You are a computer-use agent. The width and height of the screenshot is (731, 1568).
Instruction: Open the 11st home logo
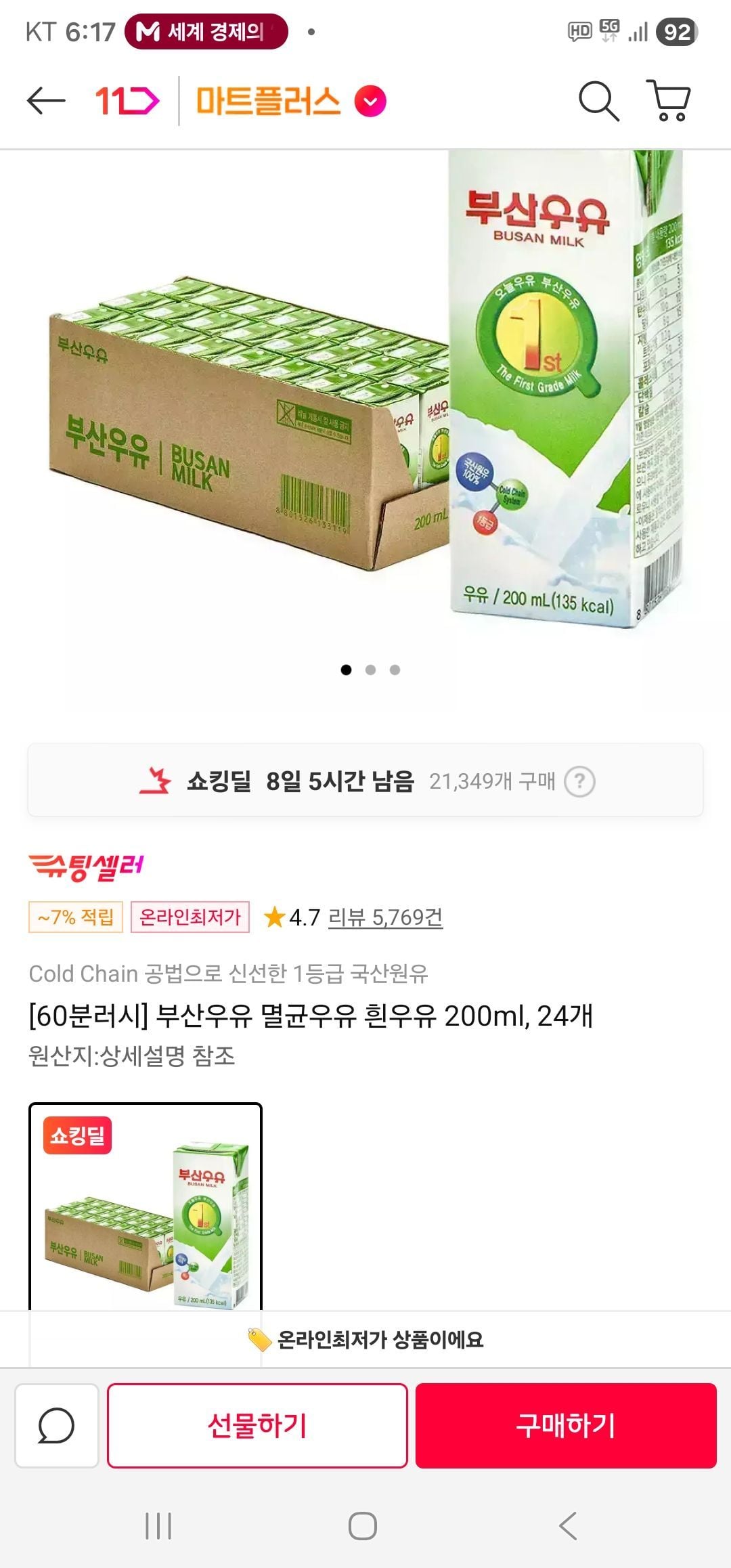[127, 102]
